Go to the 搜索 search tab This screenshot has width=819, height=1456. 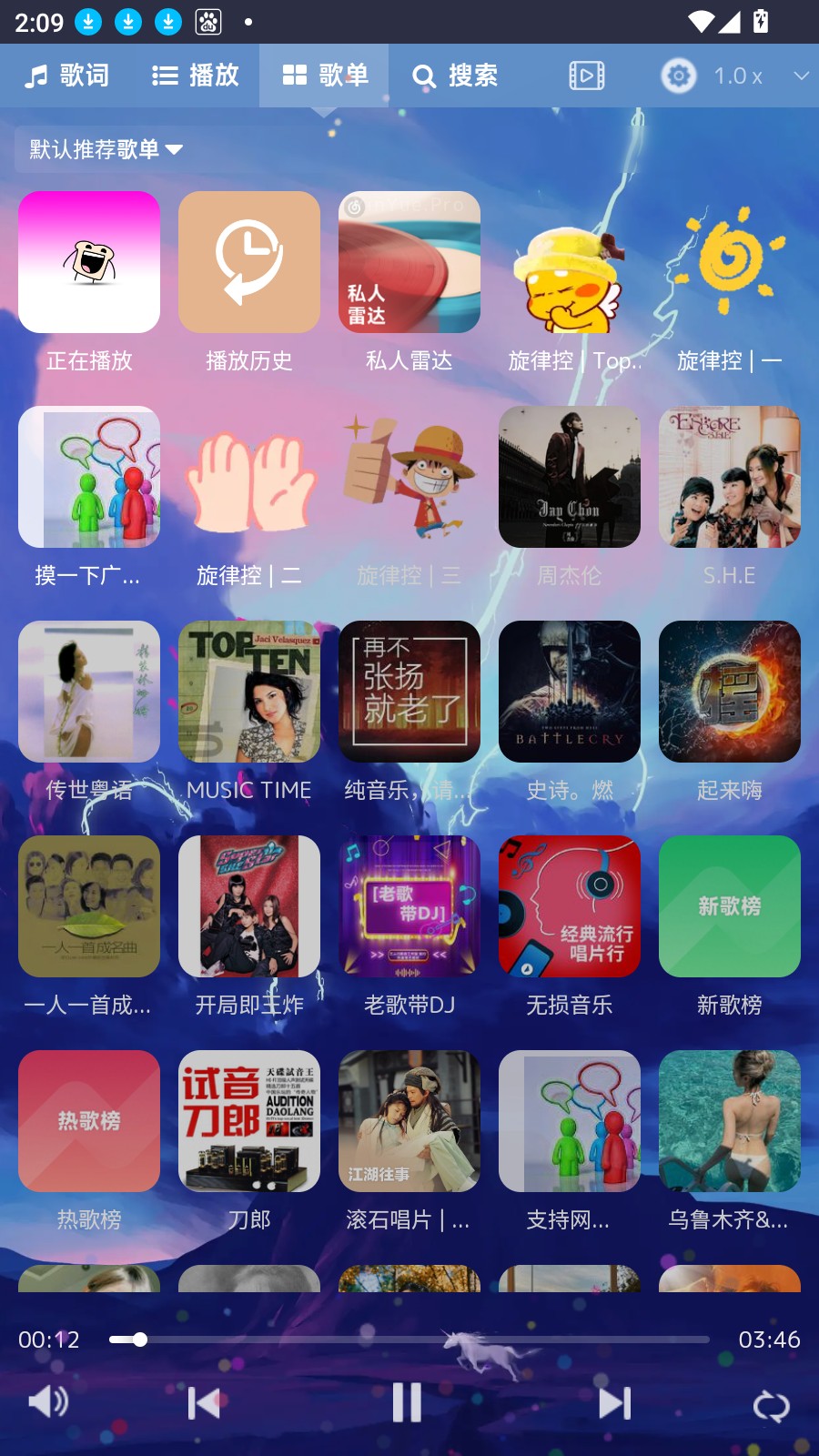[x=455, y=76]
